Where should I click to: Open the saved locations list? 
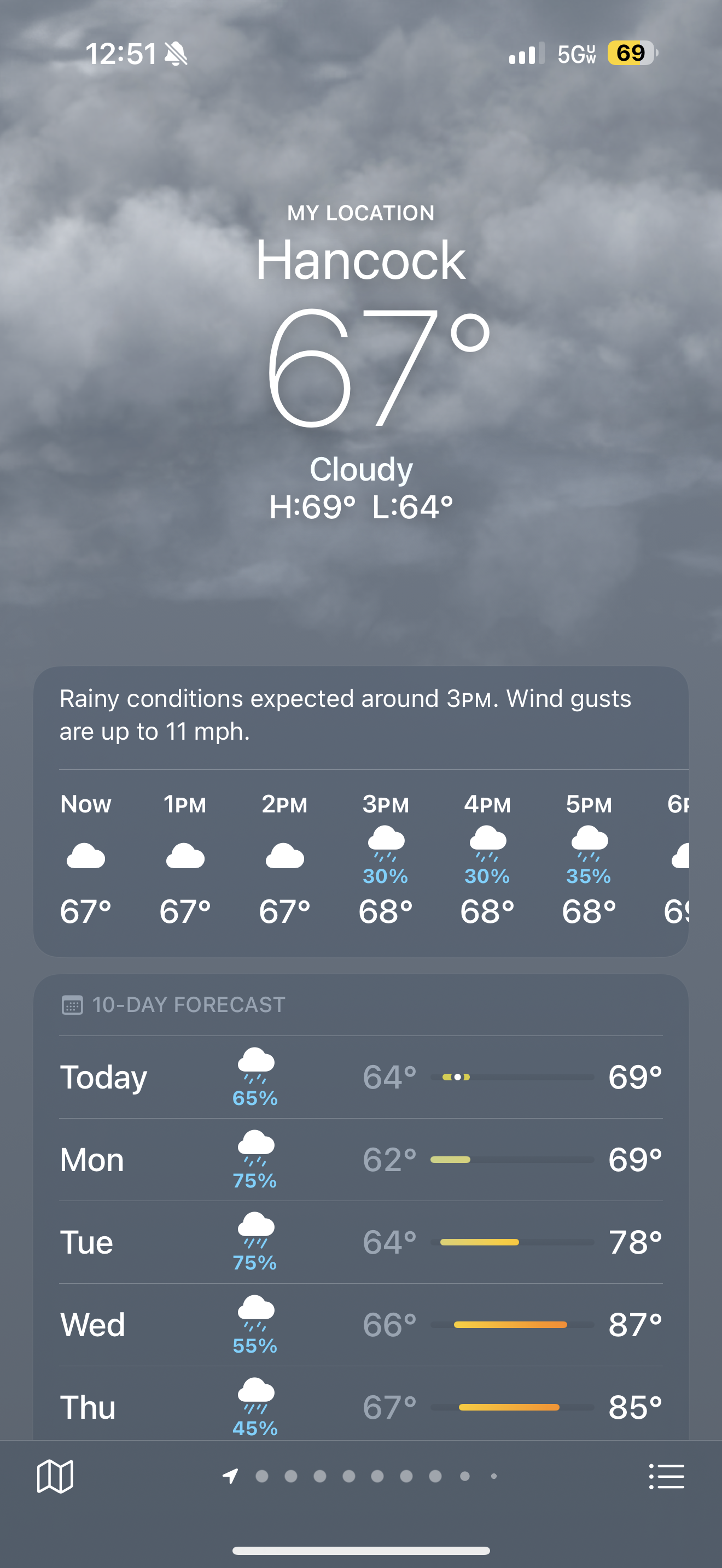(x=667, y=1476)
